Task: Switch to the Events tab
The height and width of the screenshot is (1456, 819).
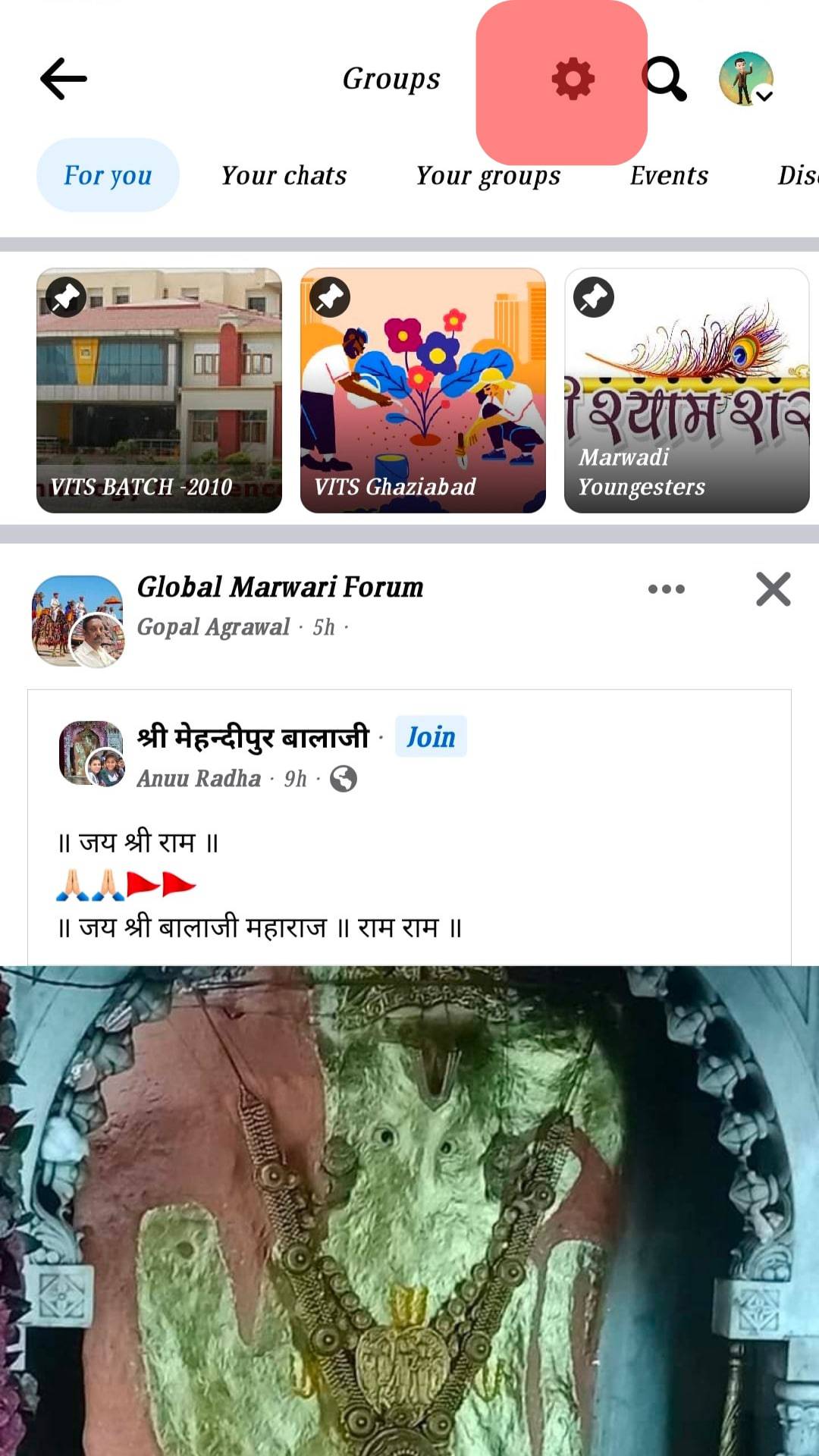Action: point(669,175)
